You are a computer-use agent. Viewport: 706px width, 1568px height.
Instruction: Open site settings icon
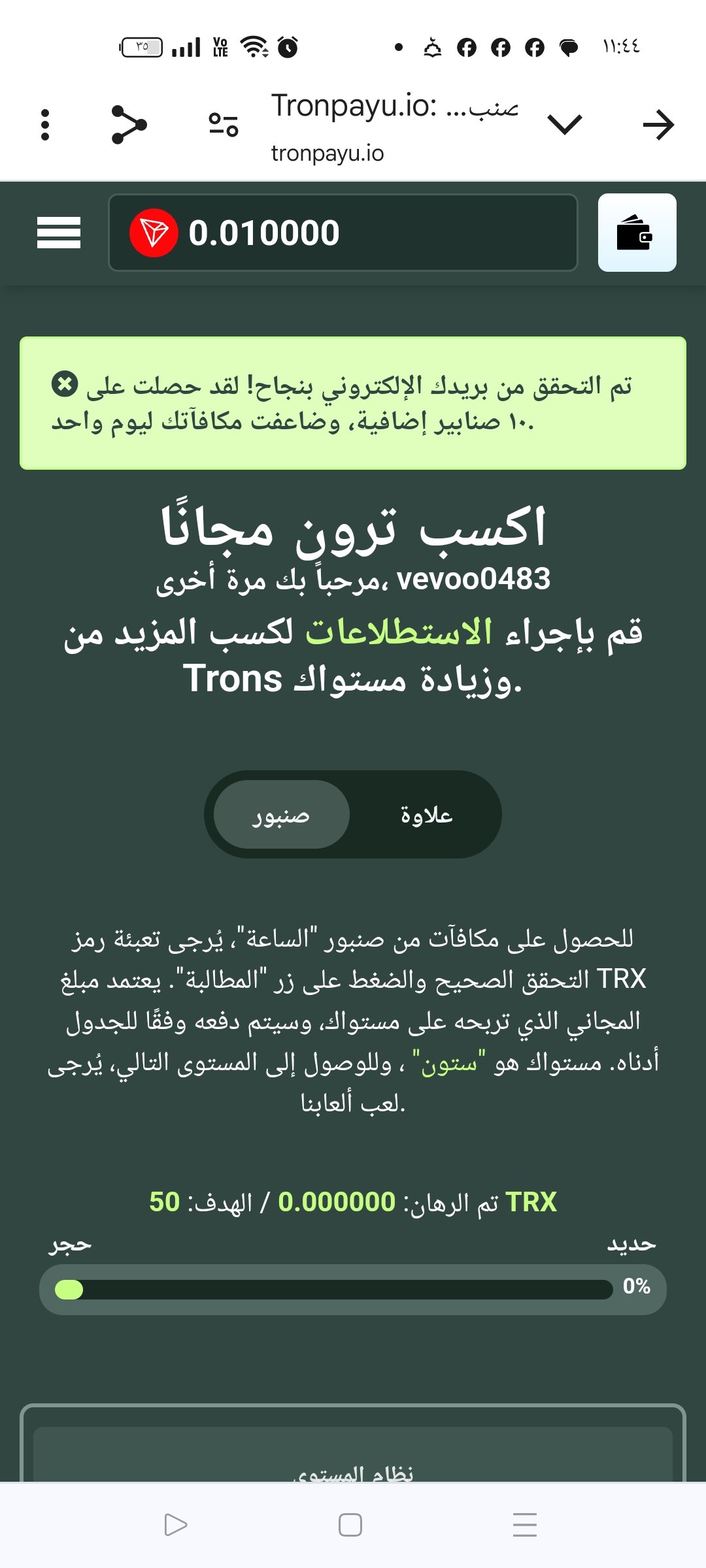click(x=223, y=124)
